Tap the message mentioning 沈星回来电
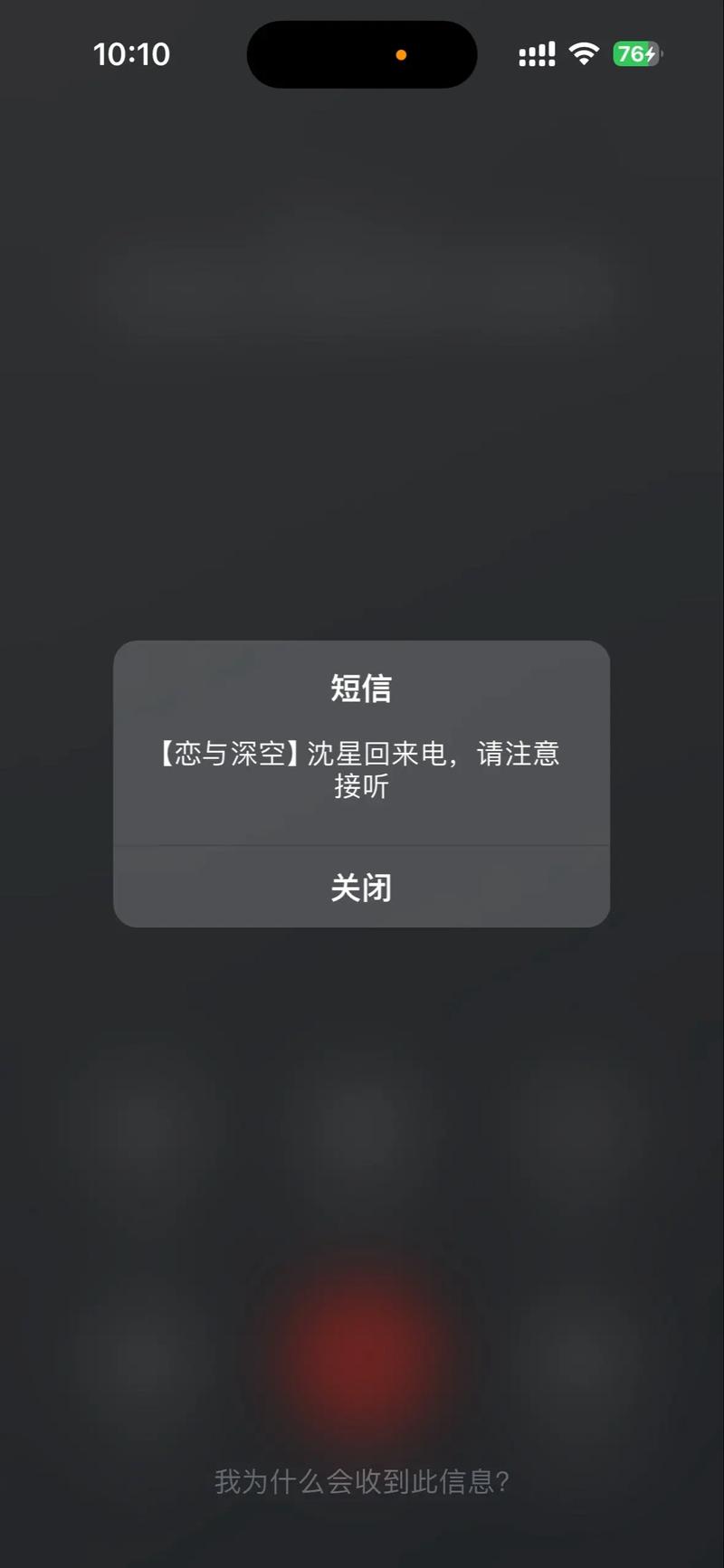This screenshot has height=1568, width=724. pos(362,770)
